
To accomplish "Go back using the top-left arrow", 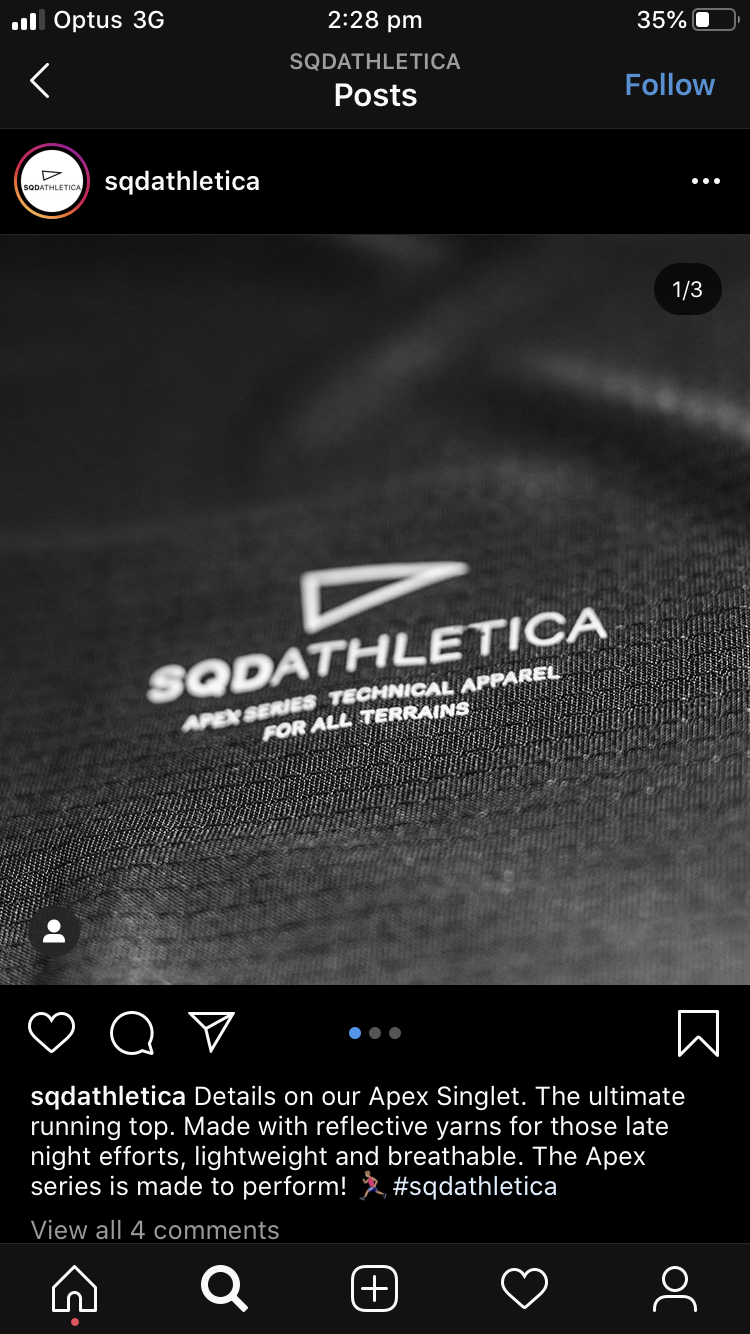I will pyautogui.click(x=40, y=81).
